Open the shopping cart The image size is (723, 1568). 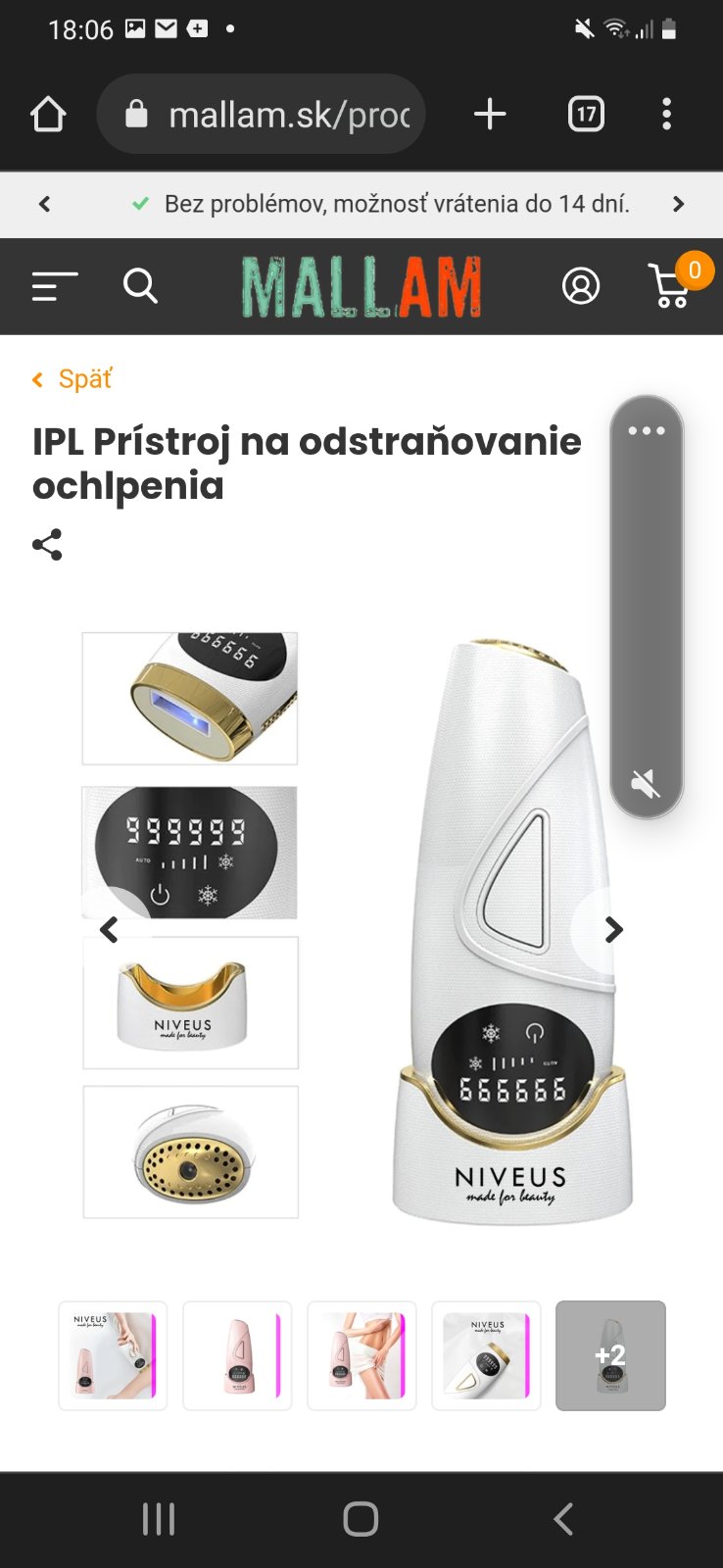click(x=672, y=284)
